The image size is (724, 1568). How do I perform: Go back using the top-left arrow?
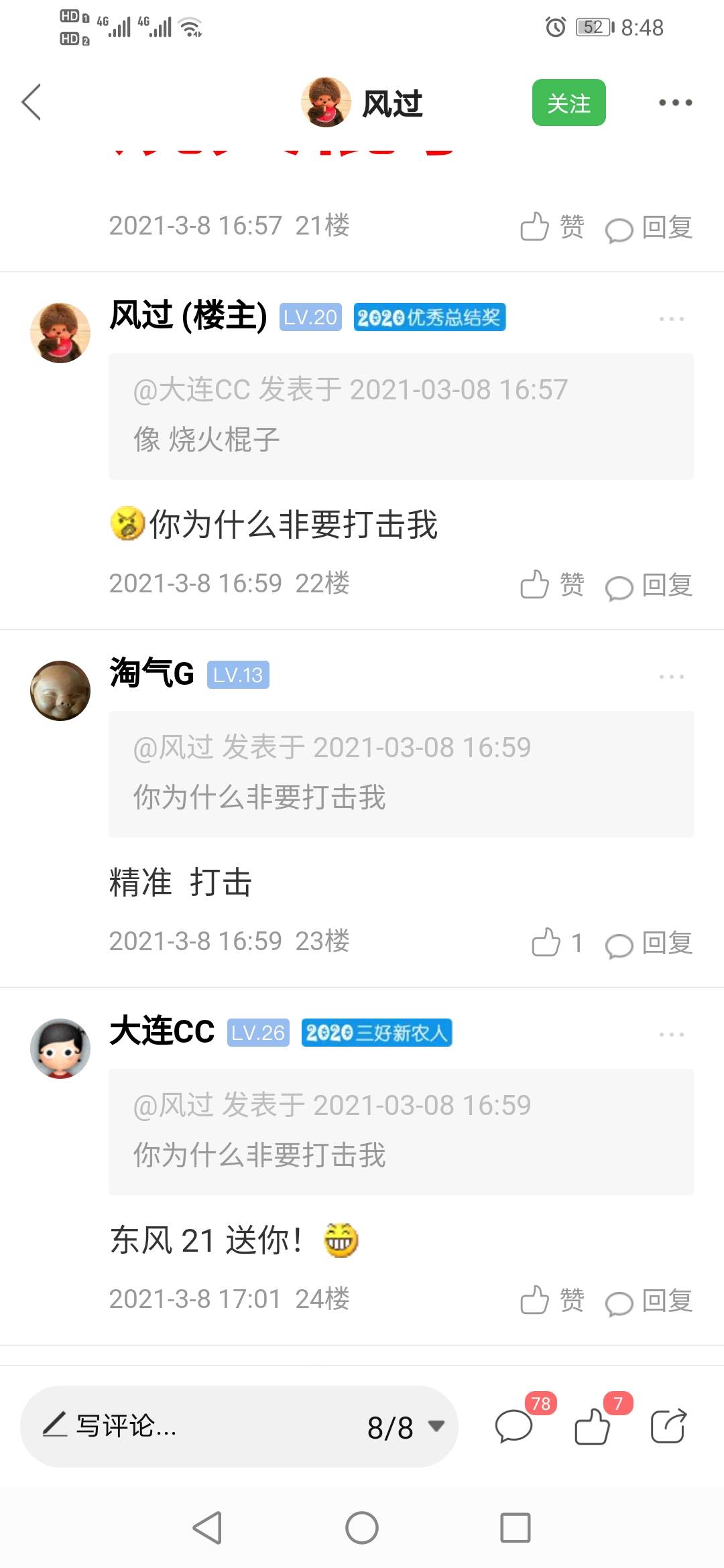point(32,103)
